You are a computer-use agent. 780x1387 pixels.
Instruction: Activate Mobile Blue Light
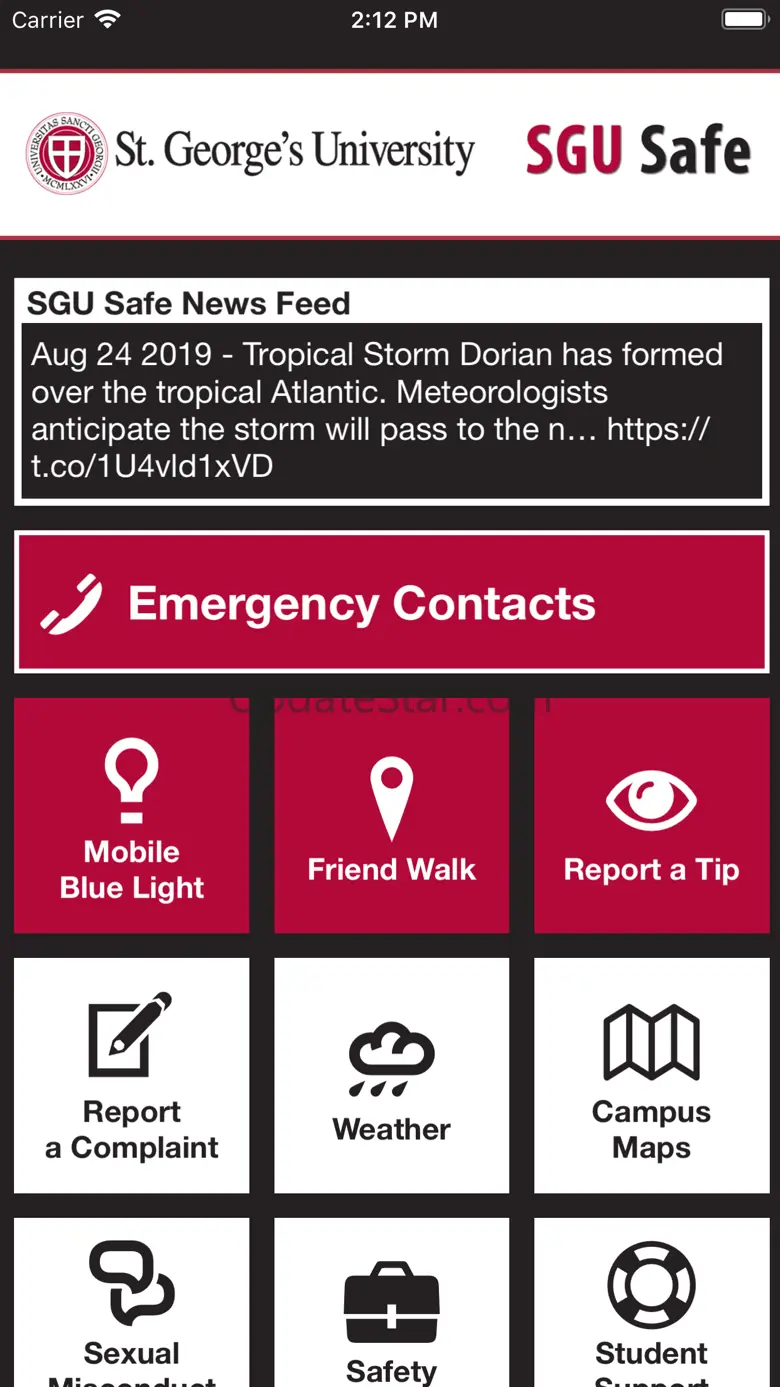(x=132, y=816)
